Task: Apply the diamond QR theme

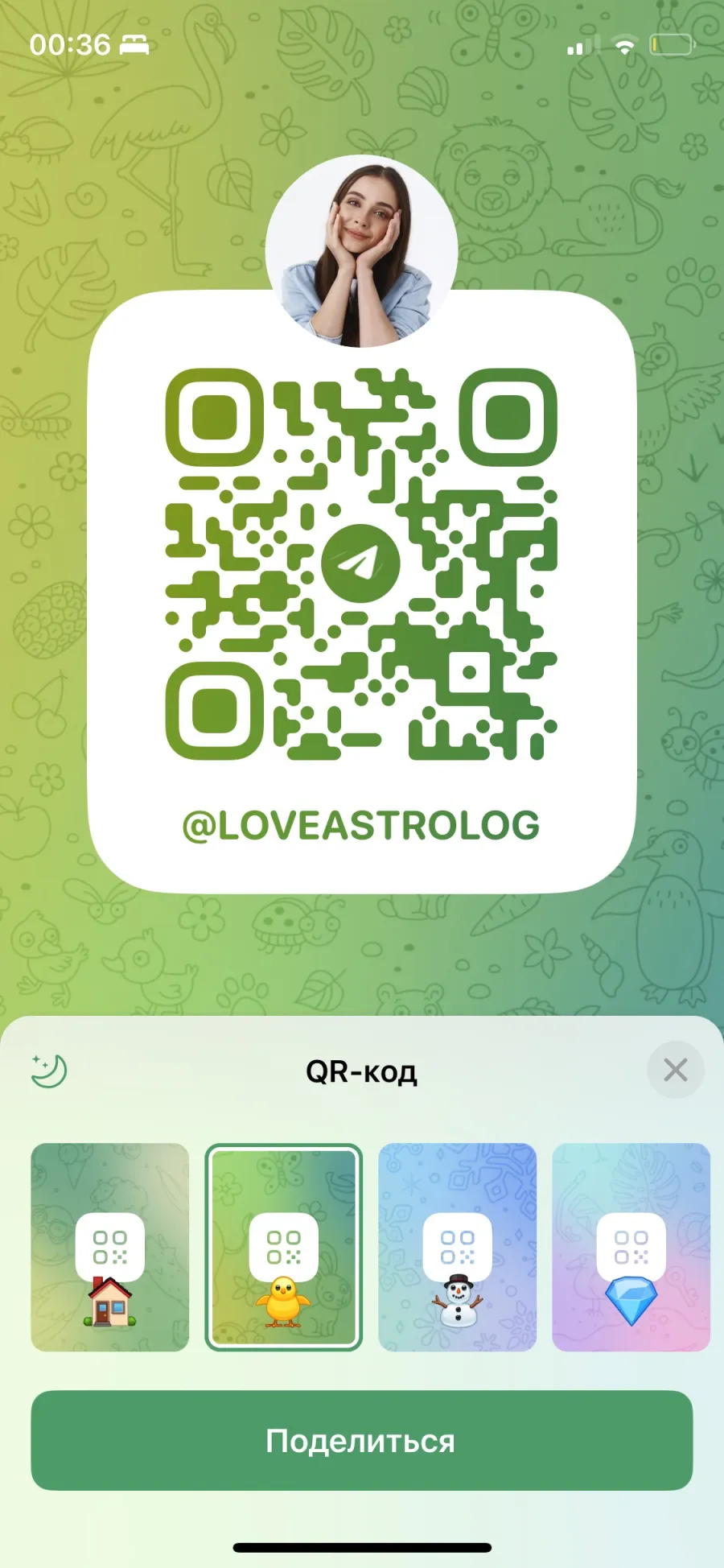Action: [x=631, y=1247]
